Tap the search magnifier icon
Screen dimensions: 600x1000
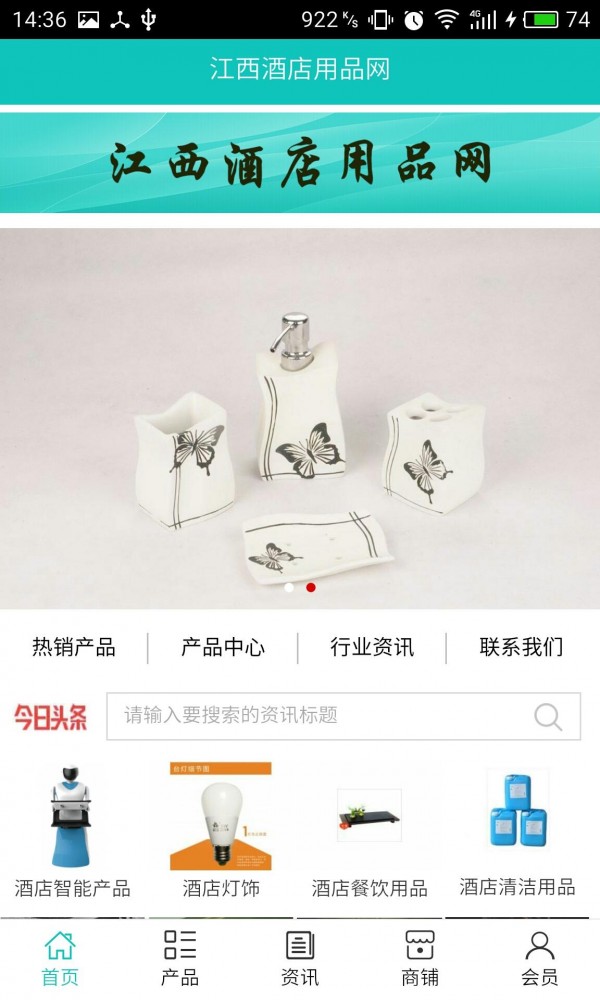coord(548,716)
